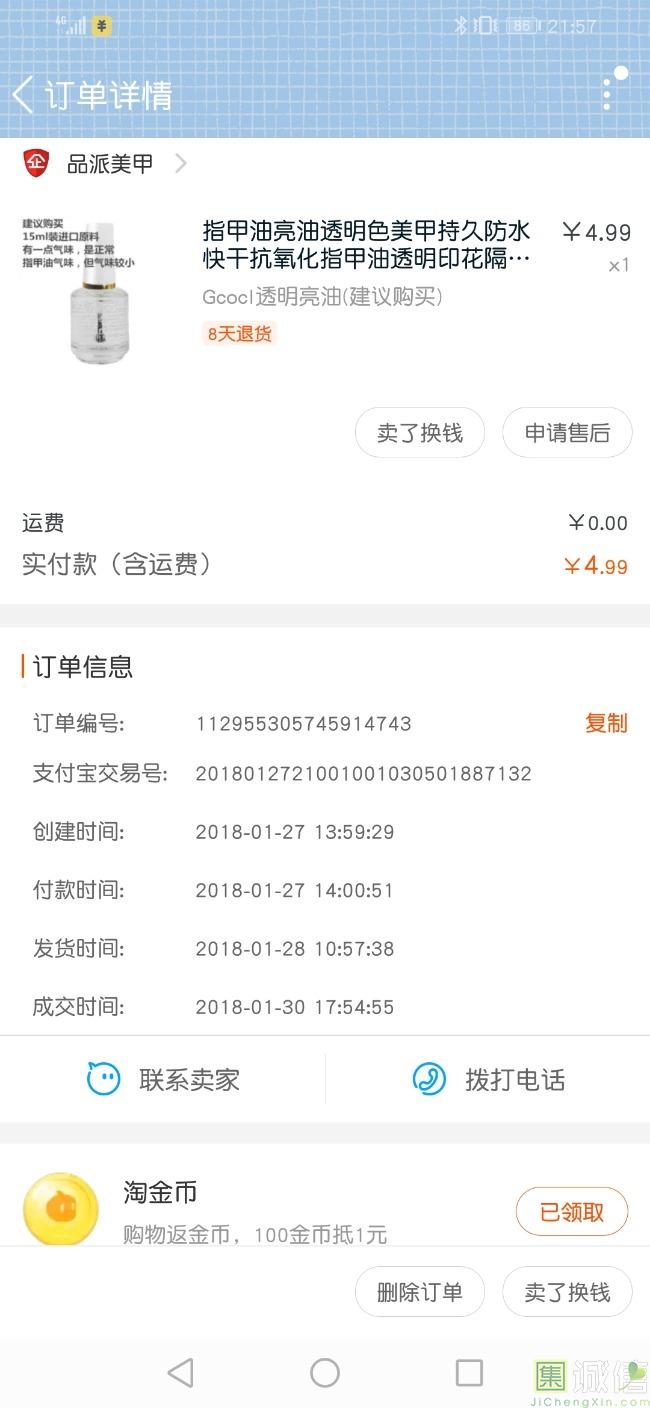Screen dimensions: 650x1408
Task: Tap the system home button
Action: pos(325,1372)
